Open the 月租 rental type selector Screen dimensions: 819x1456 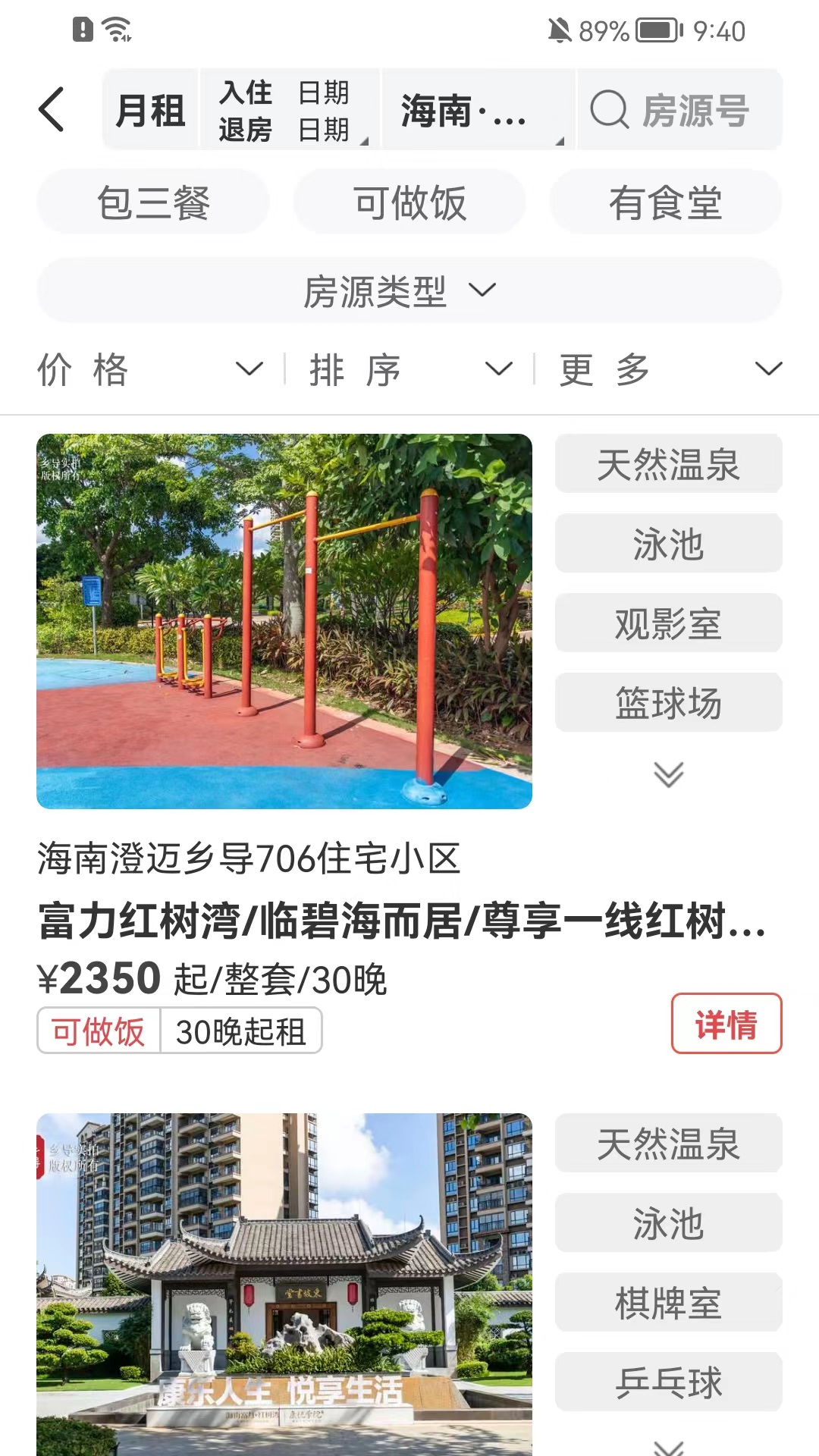tap(150, 110)
